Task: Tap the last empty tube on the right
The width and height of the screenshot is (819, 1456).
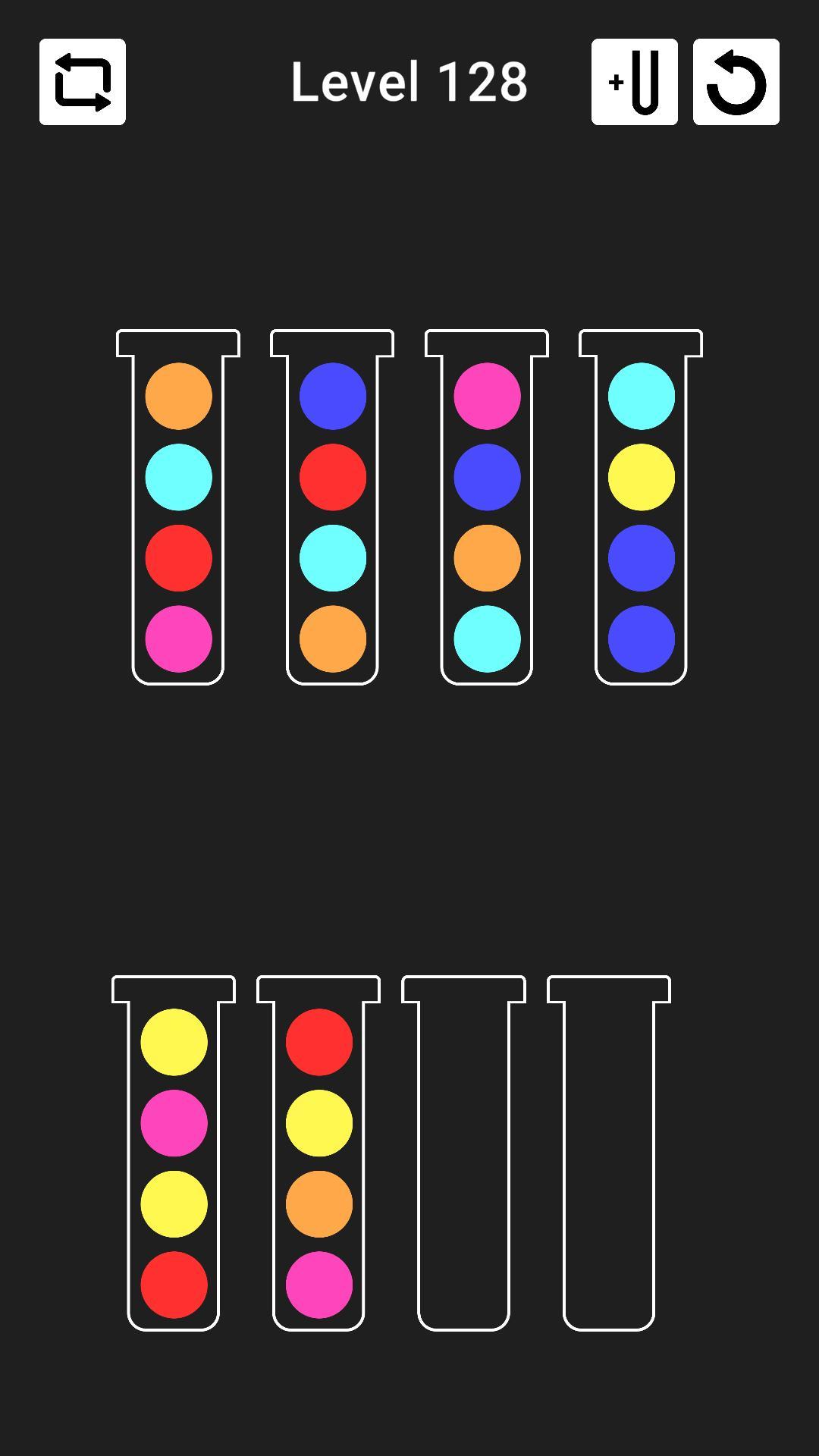Action: point(609,1153)
